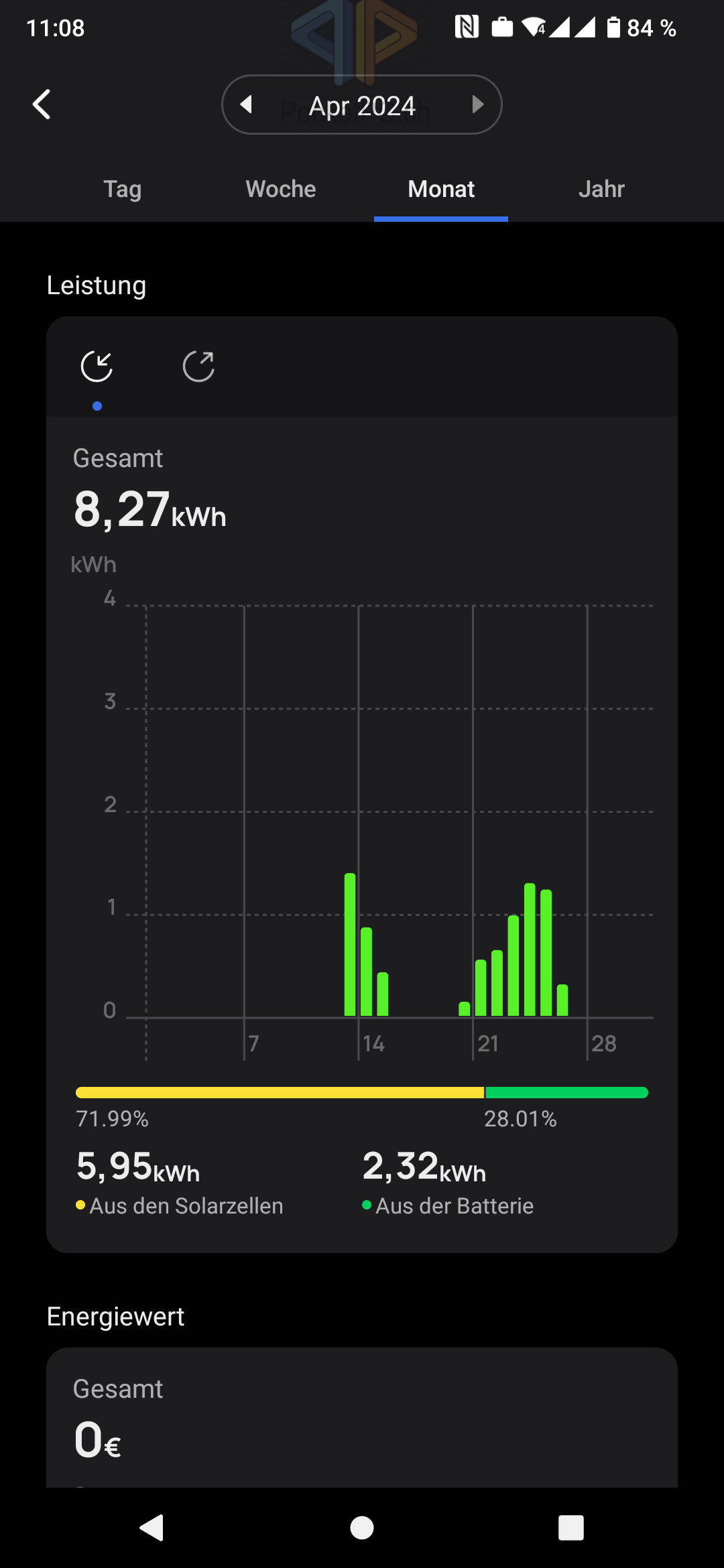Tap the system home button

362,1528
